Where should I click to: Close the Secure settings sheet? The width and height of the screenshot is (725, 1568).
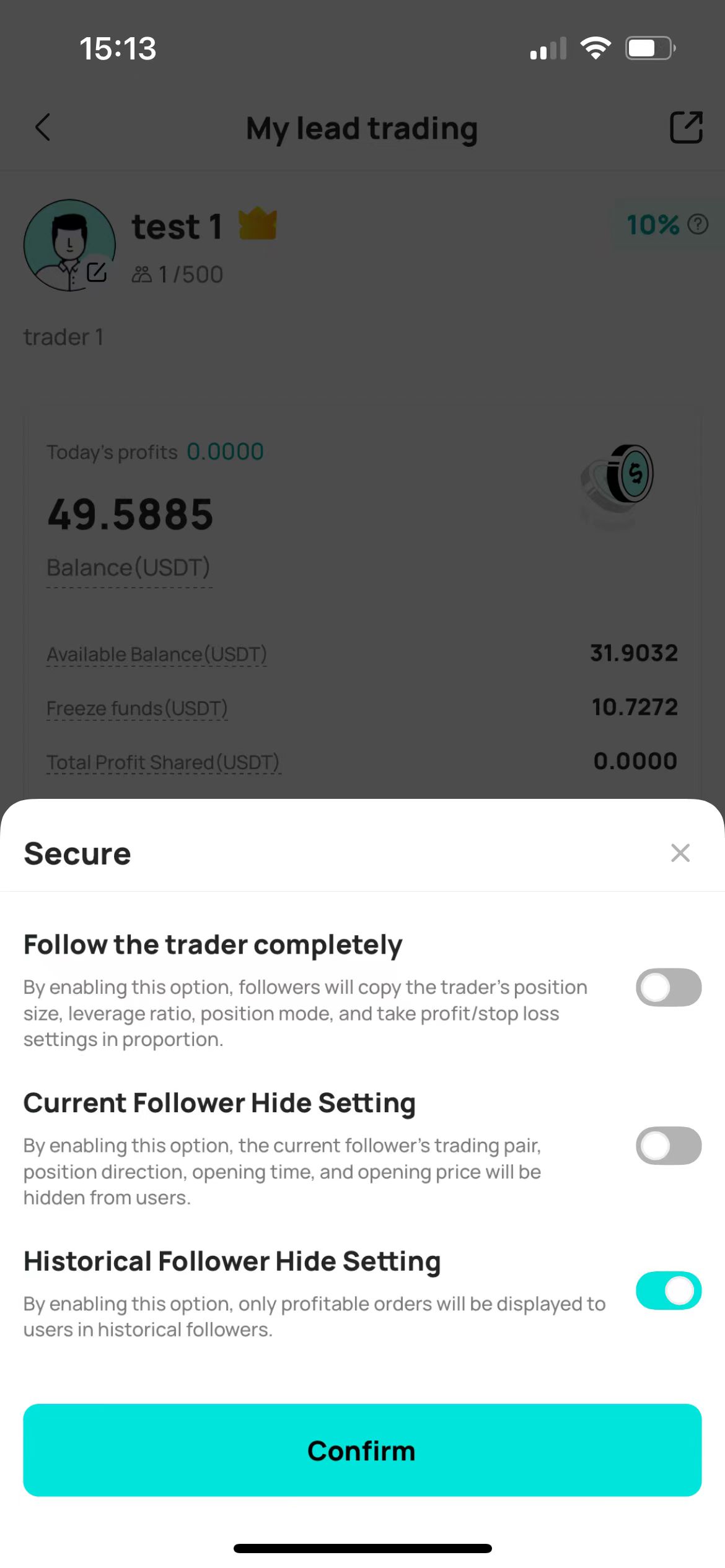[680, 853]
